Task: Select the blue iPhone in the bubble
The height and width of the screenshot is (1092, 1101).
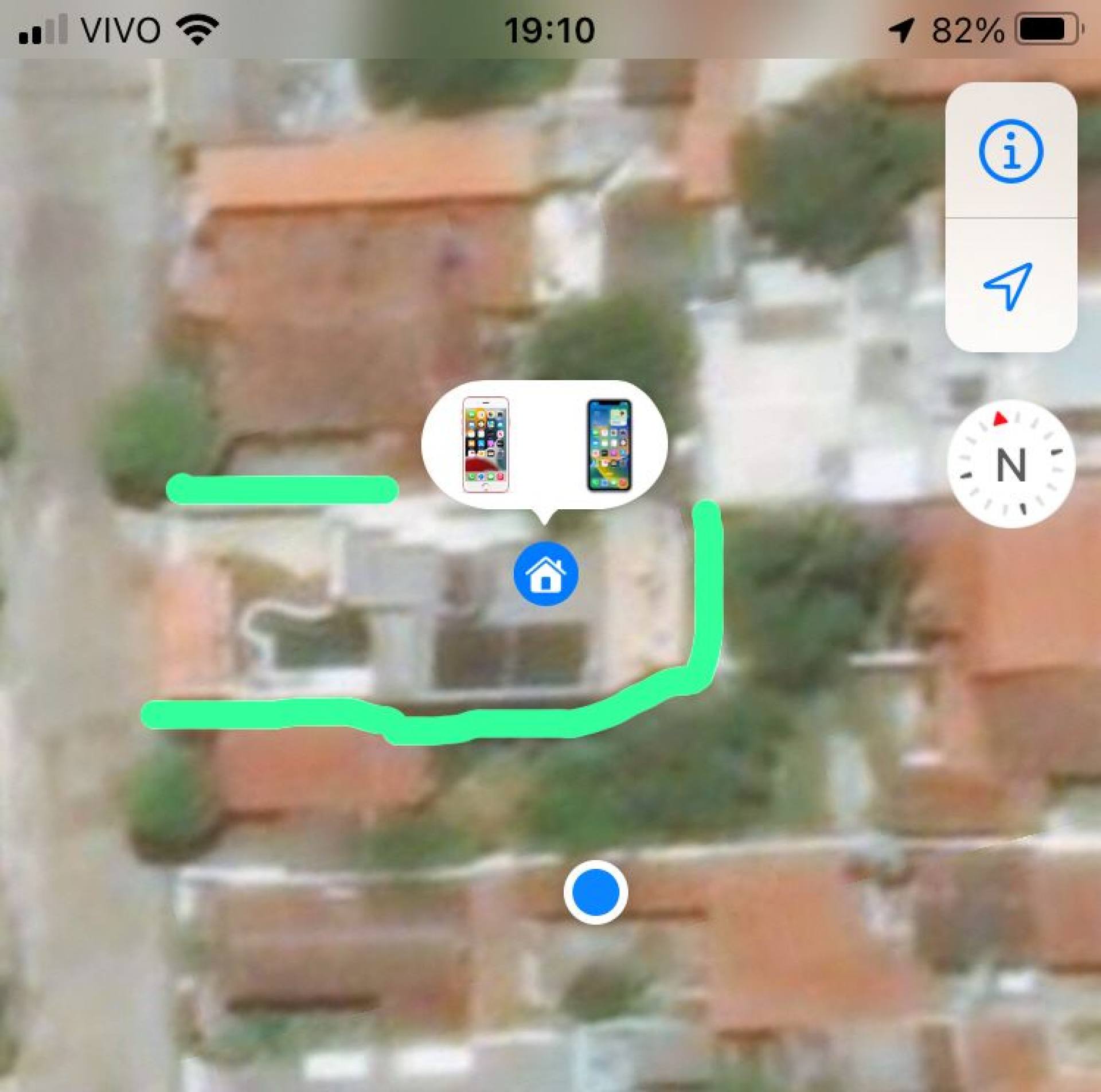Action: pos(609,444)
